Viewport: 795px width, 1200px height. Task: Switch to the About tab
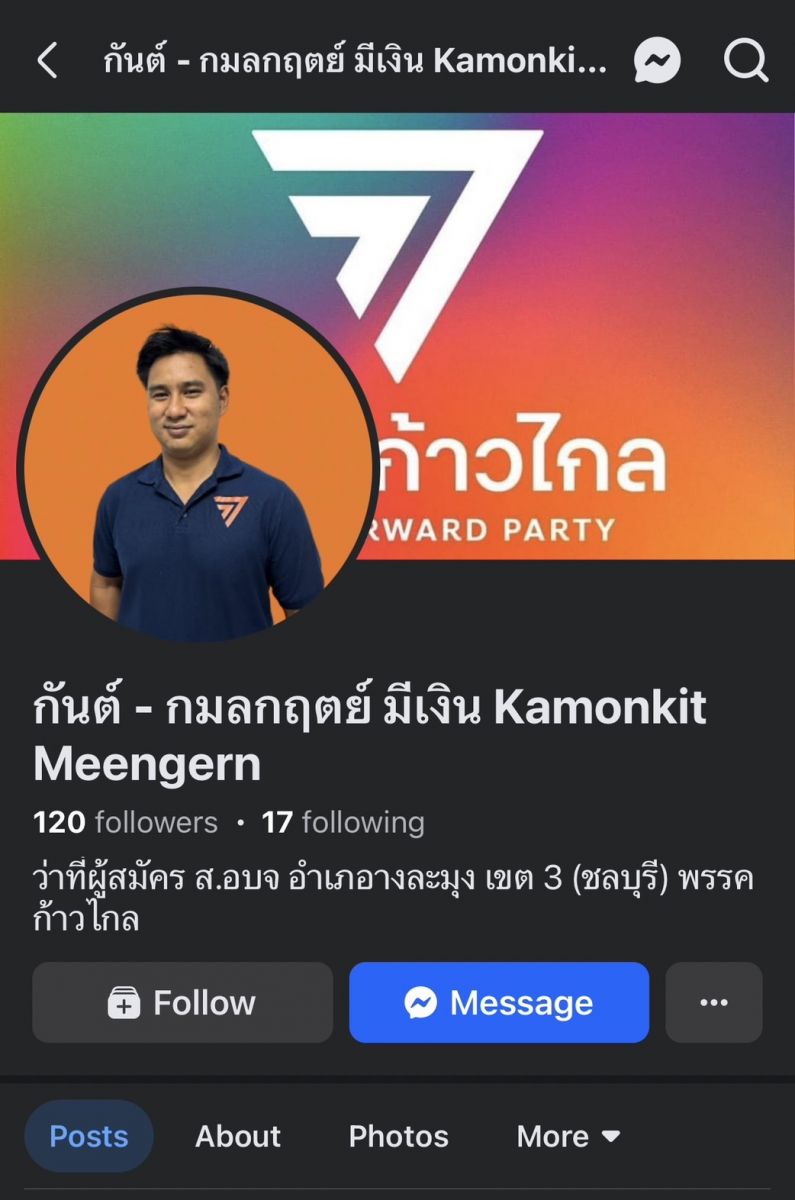[238, 1136]
